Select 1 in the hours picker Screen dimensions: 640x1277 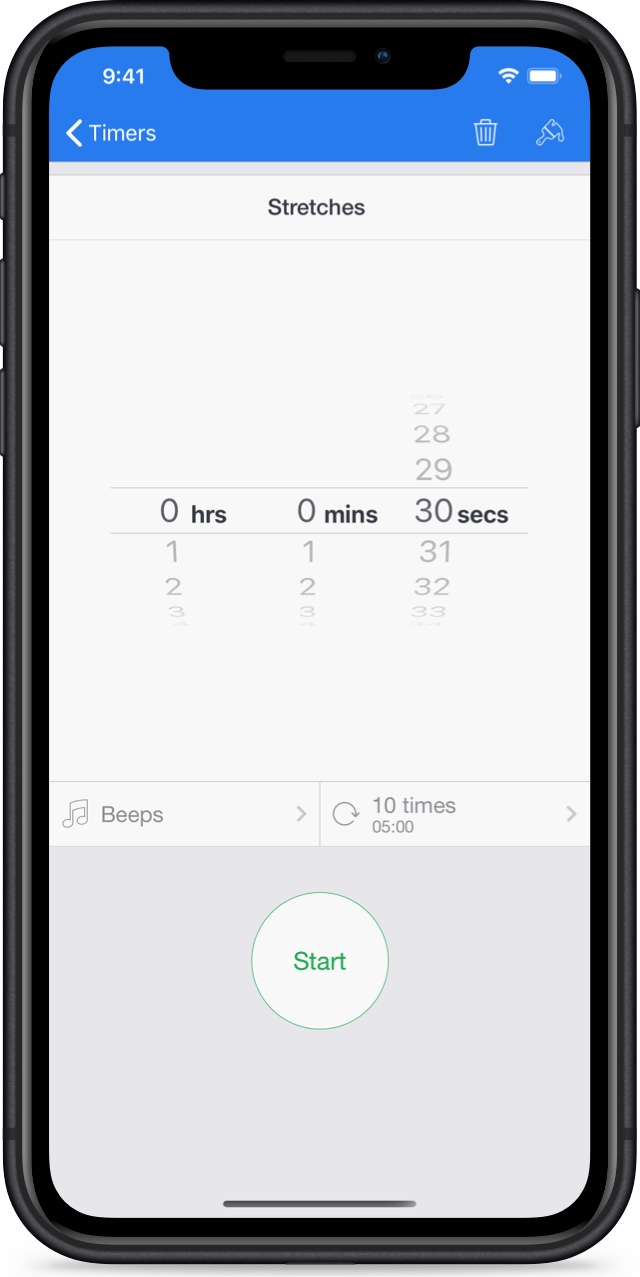coord(173,551)
